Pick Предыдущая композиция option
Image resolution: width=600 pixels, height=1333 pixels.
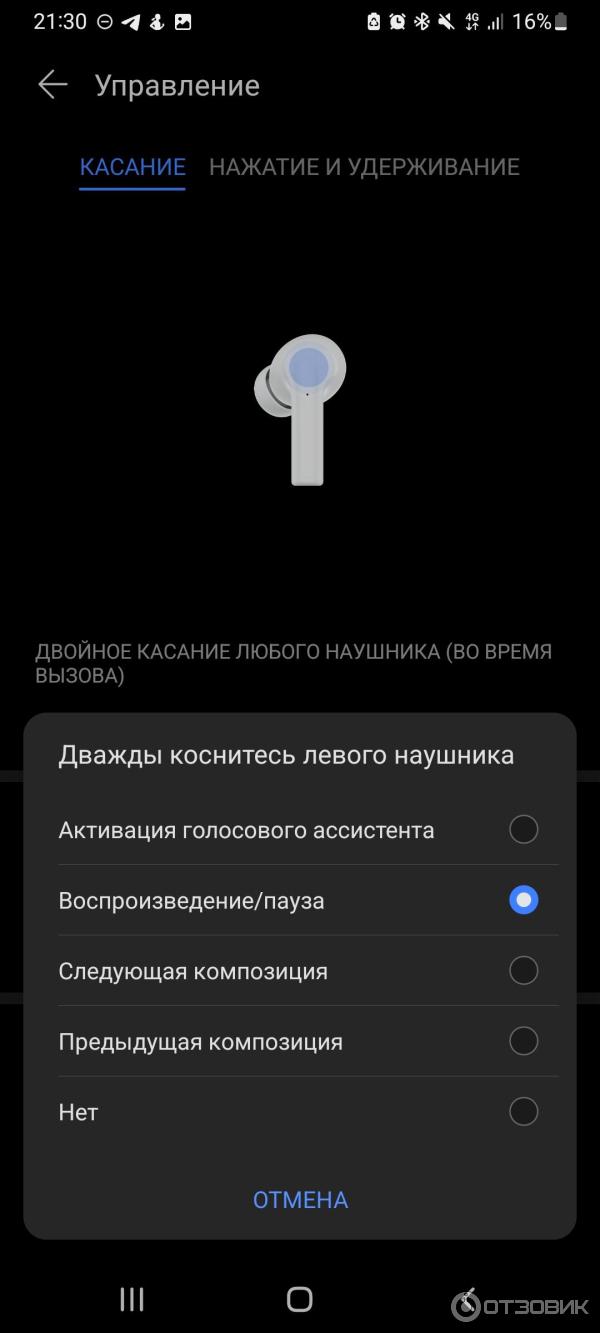523,1041
